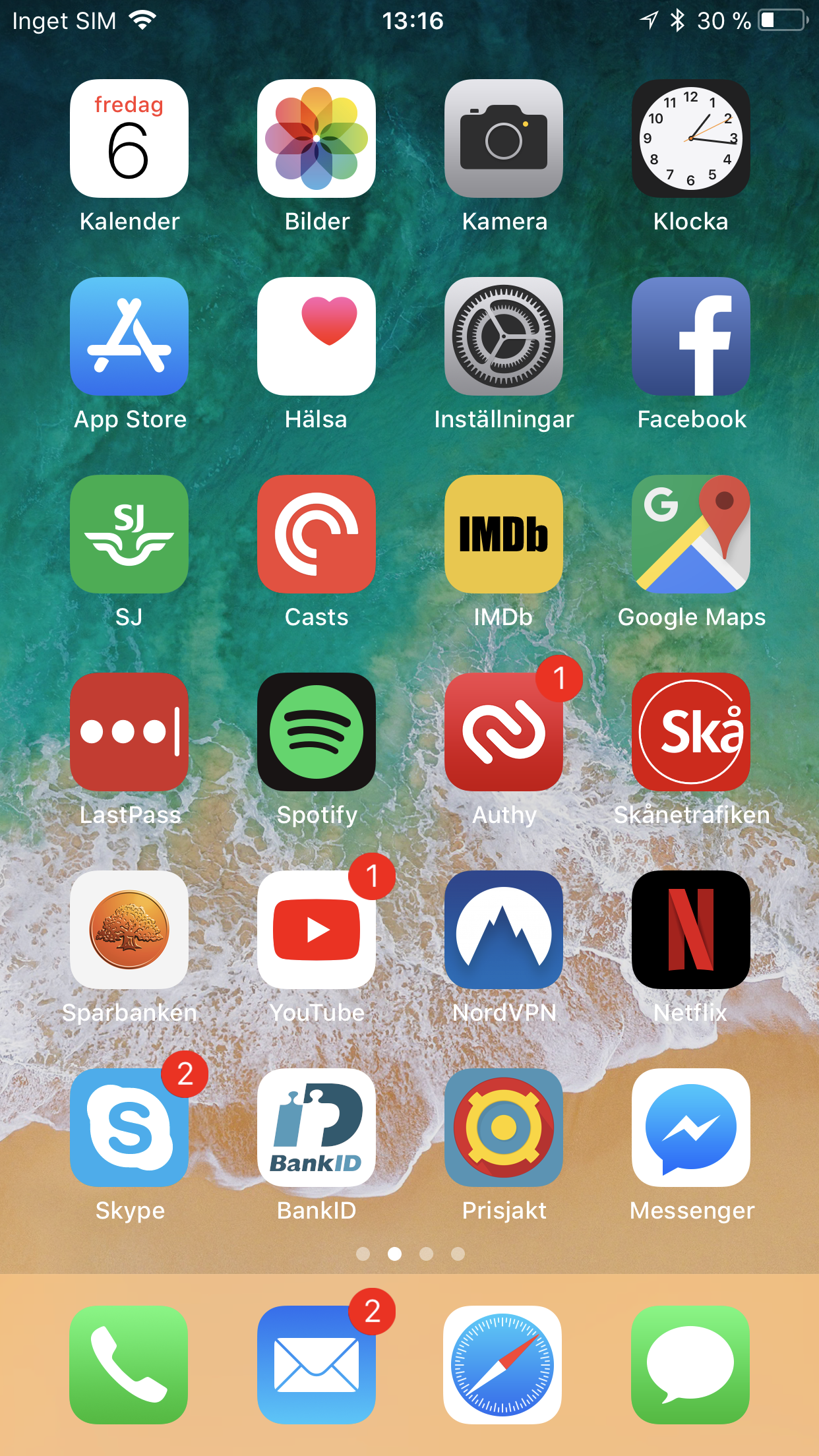Open Skype with two notifications
Image resolution: width=819 pixels, height=1456 pixels.
(x=129, y=1128)
